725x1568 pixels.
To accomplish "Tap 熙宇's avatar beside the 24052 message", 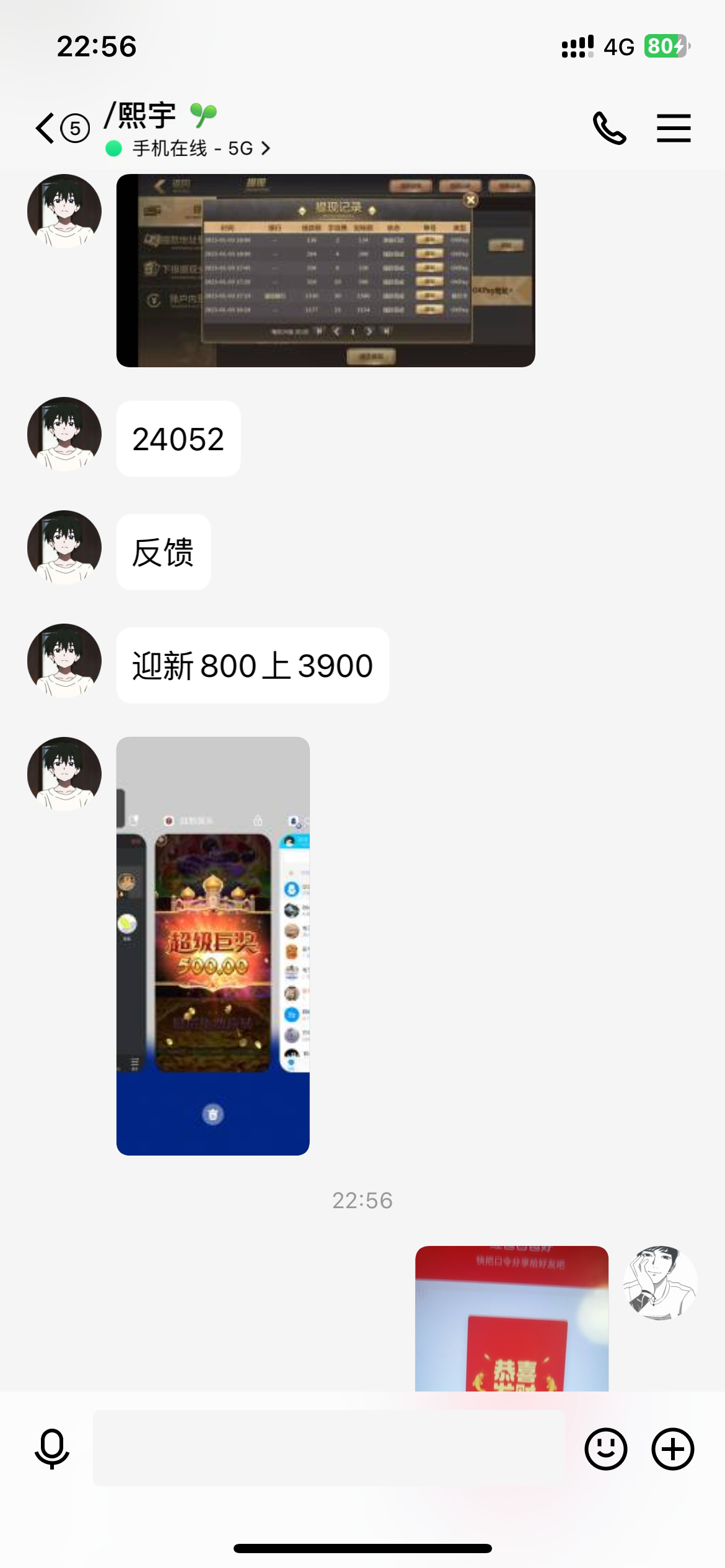I will coord(64,434).
